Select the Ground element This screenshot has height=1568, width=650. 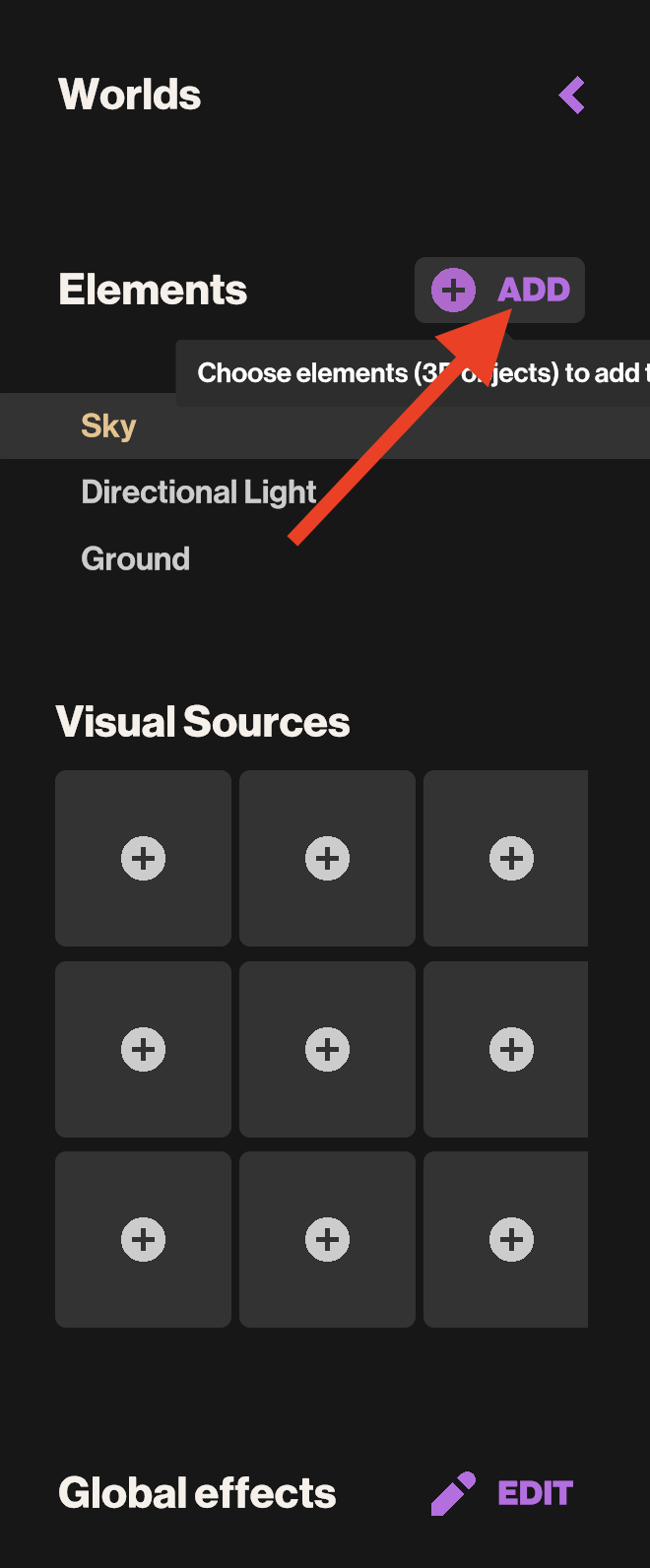135,559
